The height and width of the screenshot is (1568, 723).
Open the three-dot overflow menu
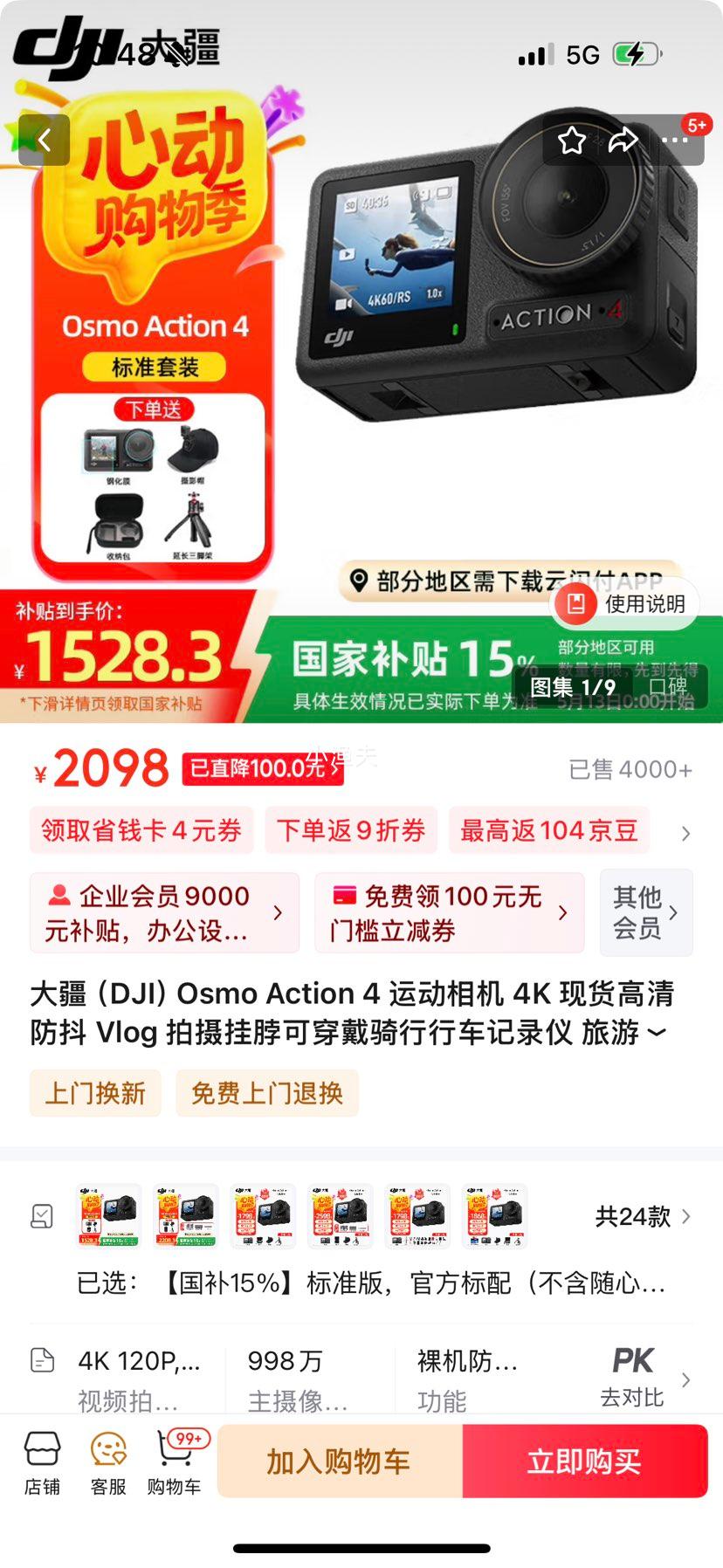point(675,140)
